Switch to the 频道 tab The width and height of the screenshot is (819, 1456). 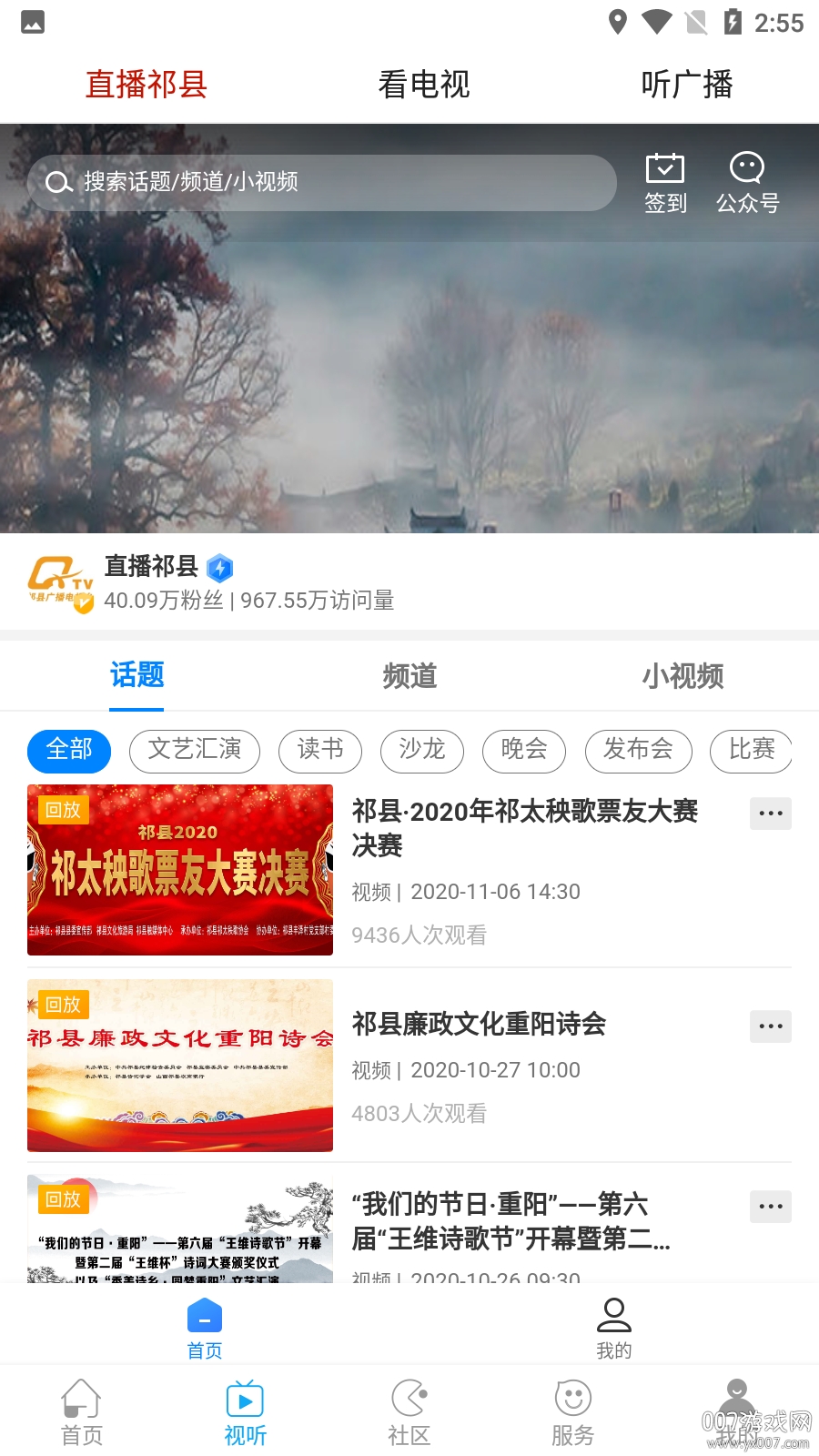click(409, 676)
